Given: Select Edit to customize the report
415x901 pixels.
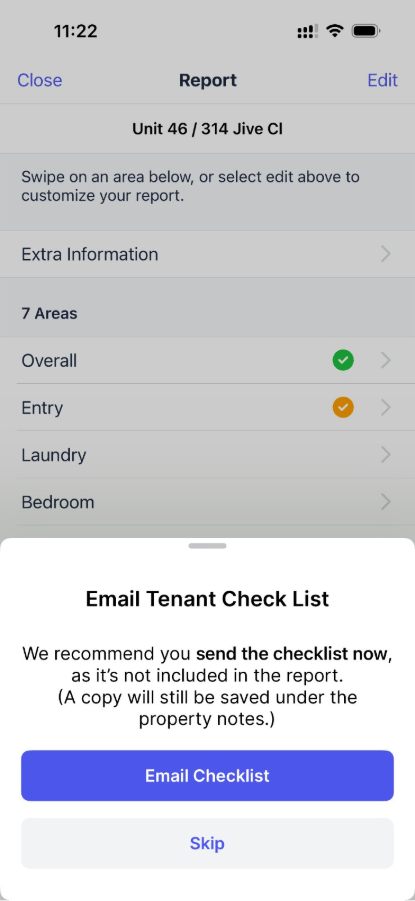Looking at the screenshot, I should click(x=382, y=80).
